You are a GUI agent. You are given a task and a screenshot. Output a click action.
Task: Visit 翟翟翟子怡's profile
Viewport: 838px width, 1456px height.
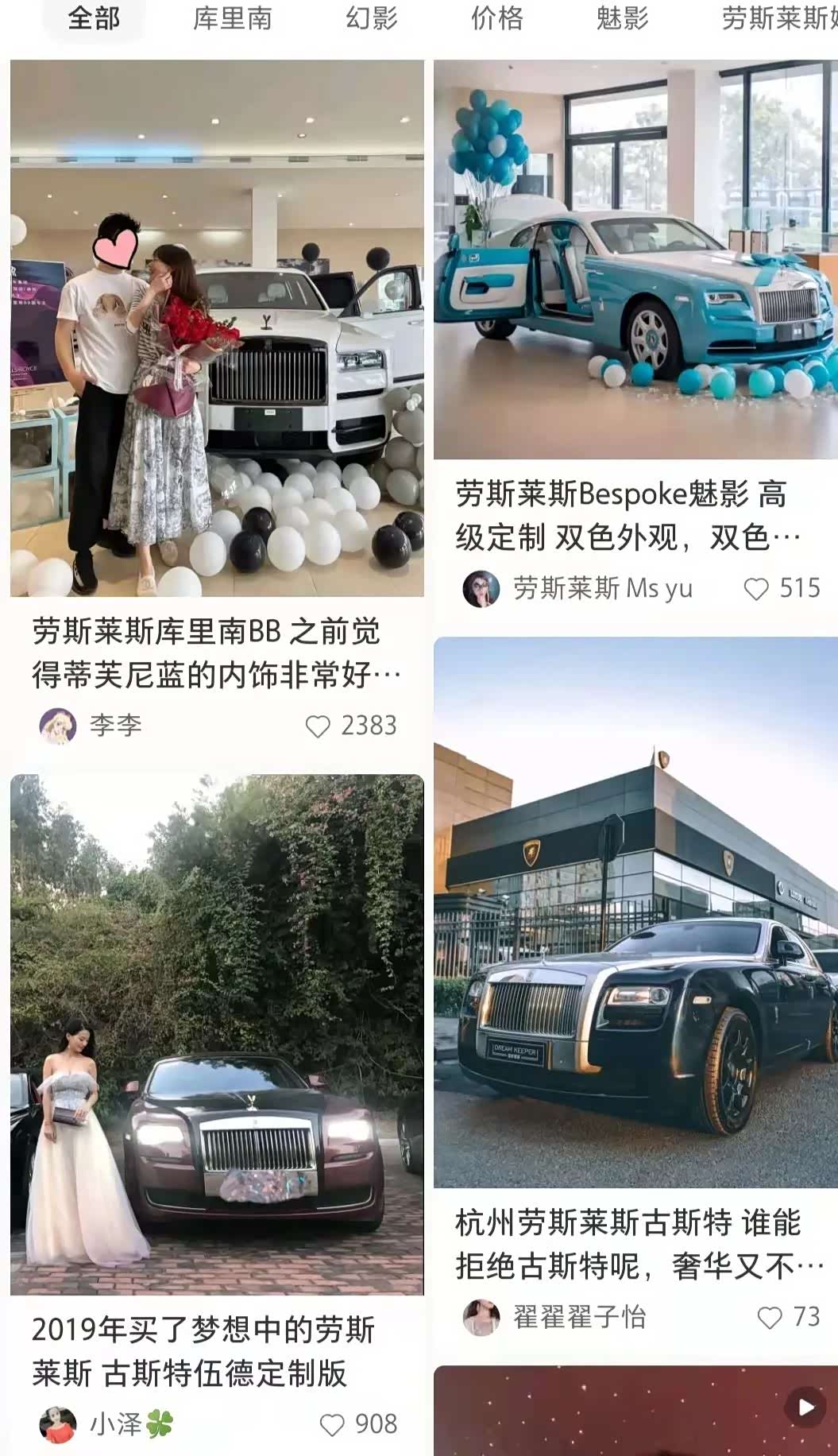(481, 1317)
